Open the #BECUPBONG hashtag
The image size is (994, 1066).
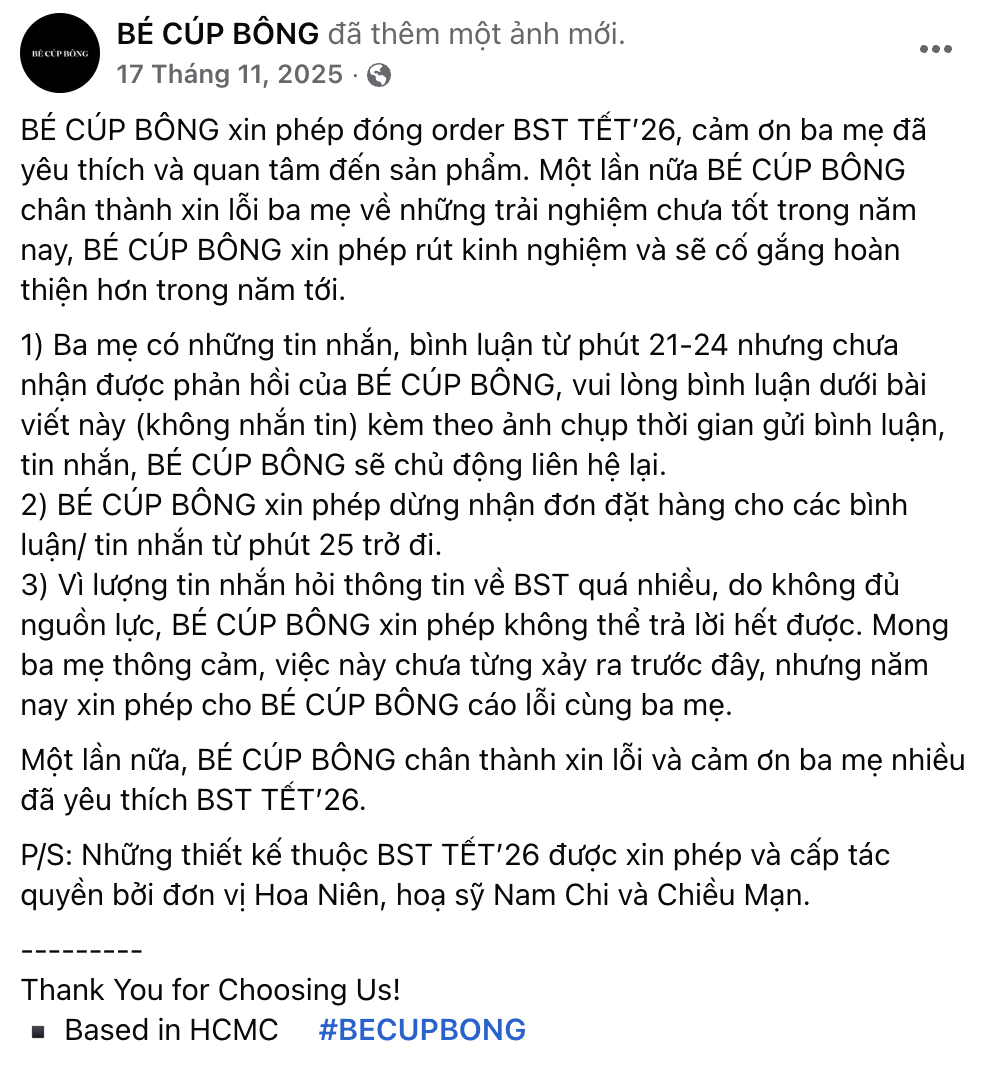pos(421,1030)
